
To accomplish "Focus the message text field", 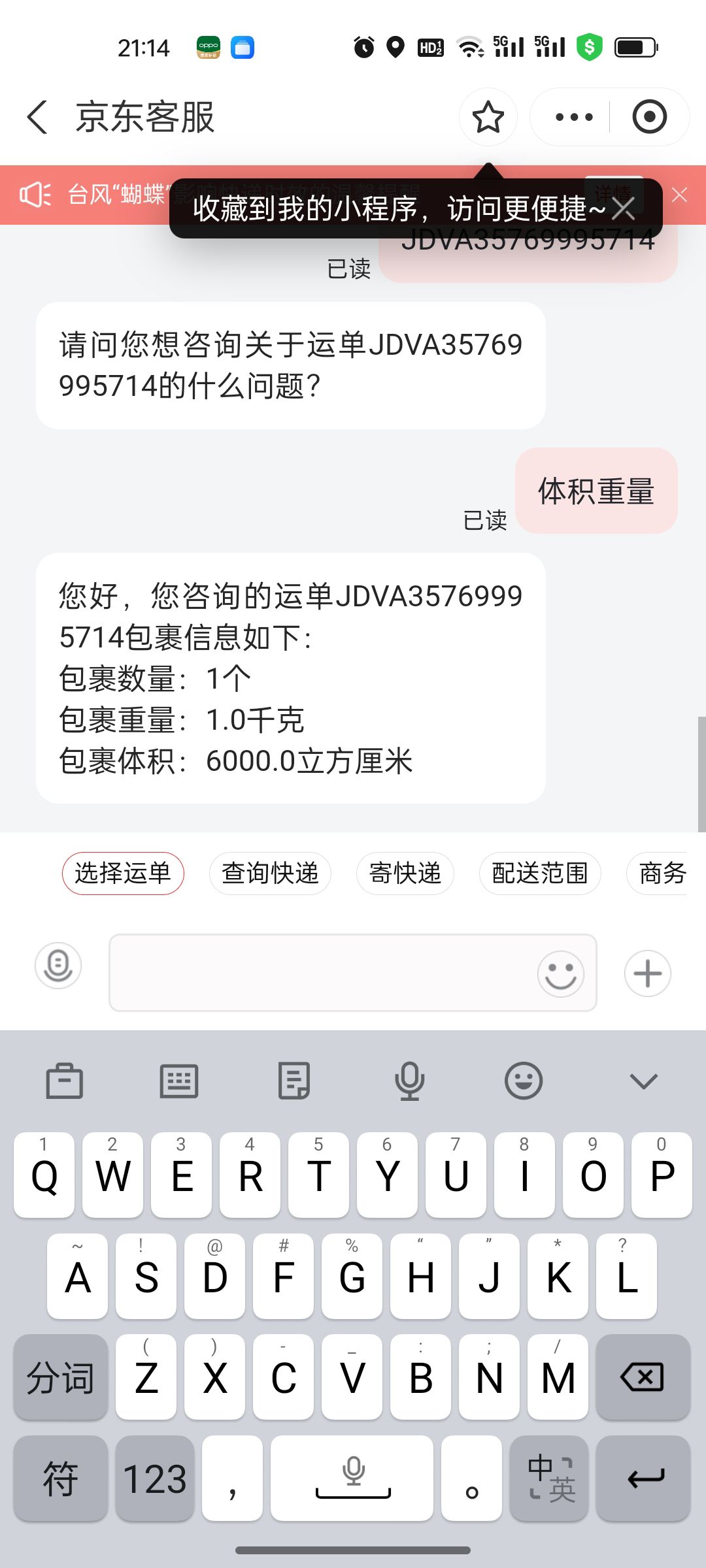I will [320, 973].
